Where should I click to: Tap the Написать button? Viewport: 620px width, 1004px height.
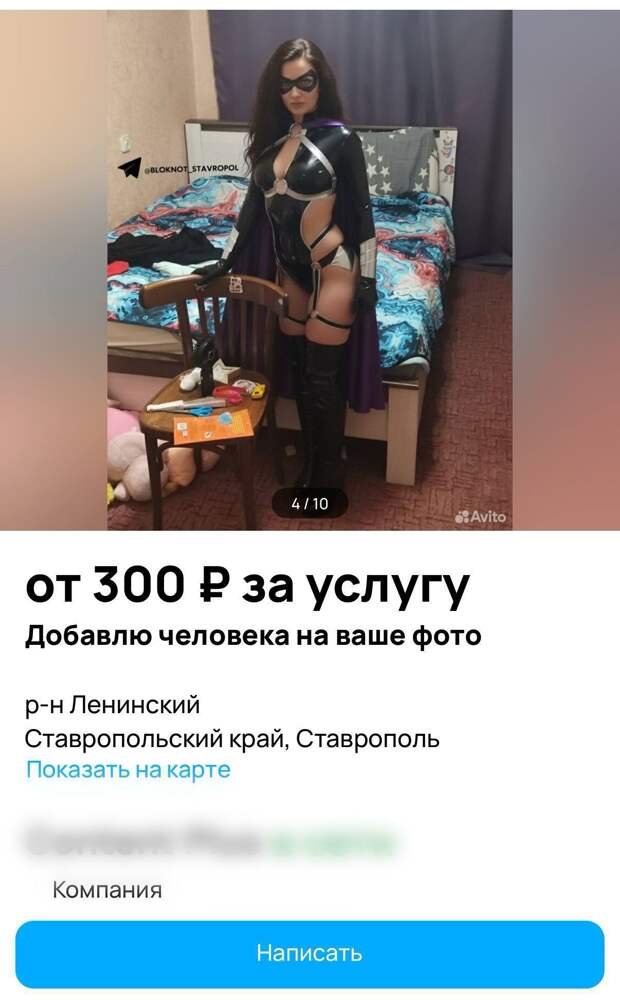pos(309,952)
